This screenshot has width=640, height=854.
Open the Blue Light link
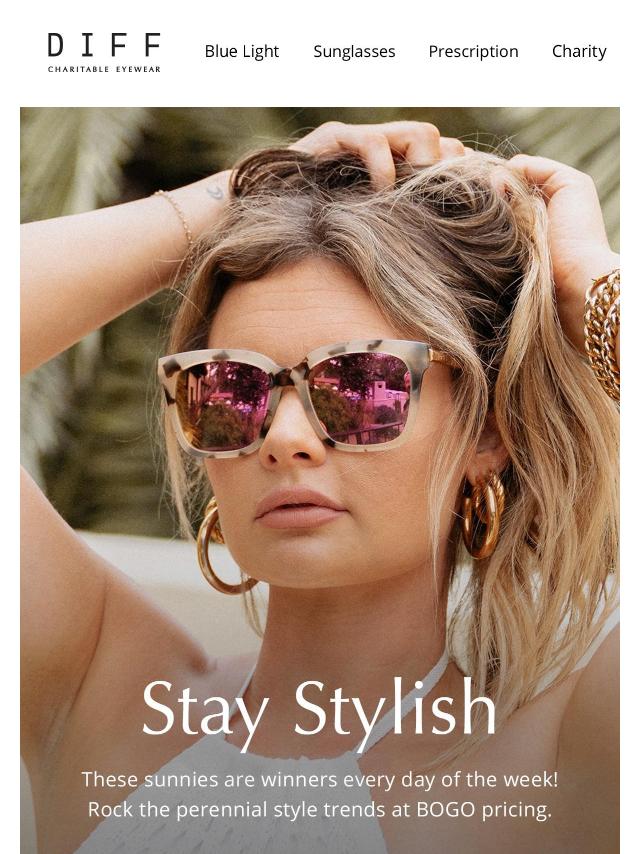pyautogui.click(x=241, y=51)
